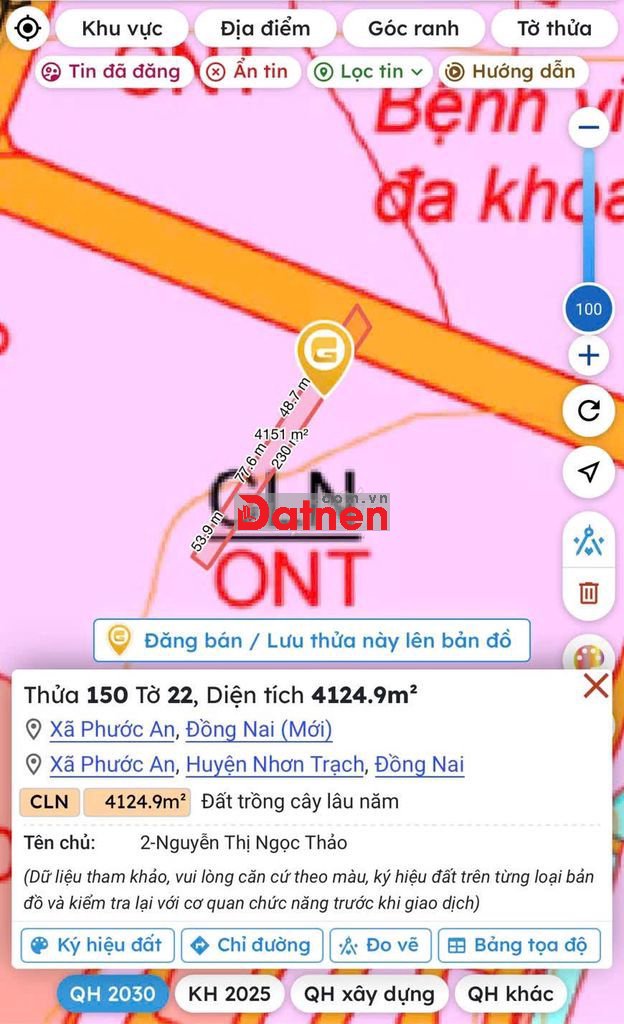The height and width of the screenshot is (1024, 624).
Task: Open the Góc ranh option
Action: (413, 28)
